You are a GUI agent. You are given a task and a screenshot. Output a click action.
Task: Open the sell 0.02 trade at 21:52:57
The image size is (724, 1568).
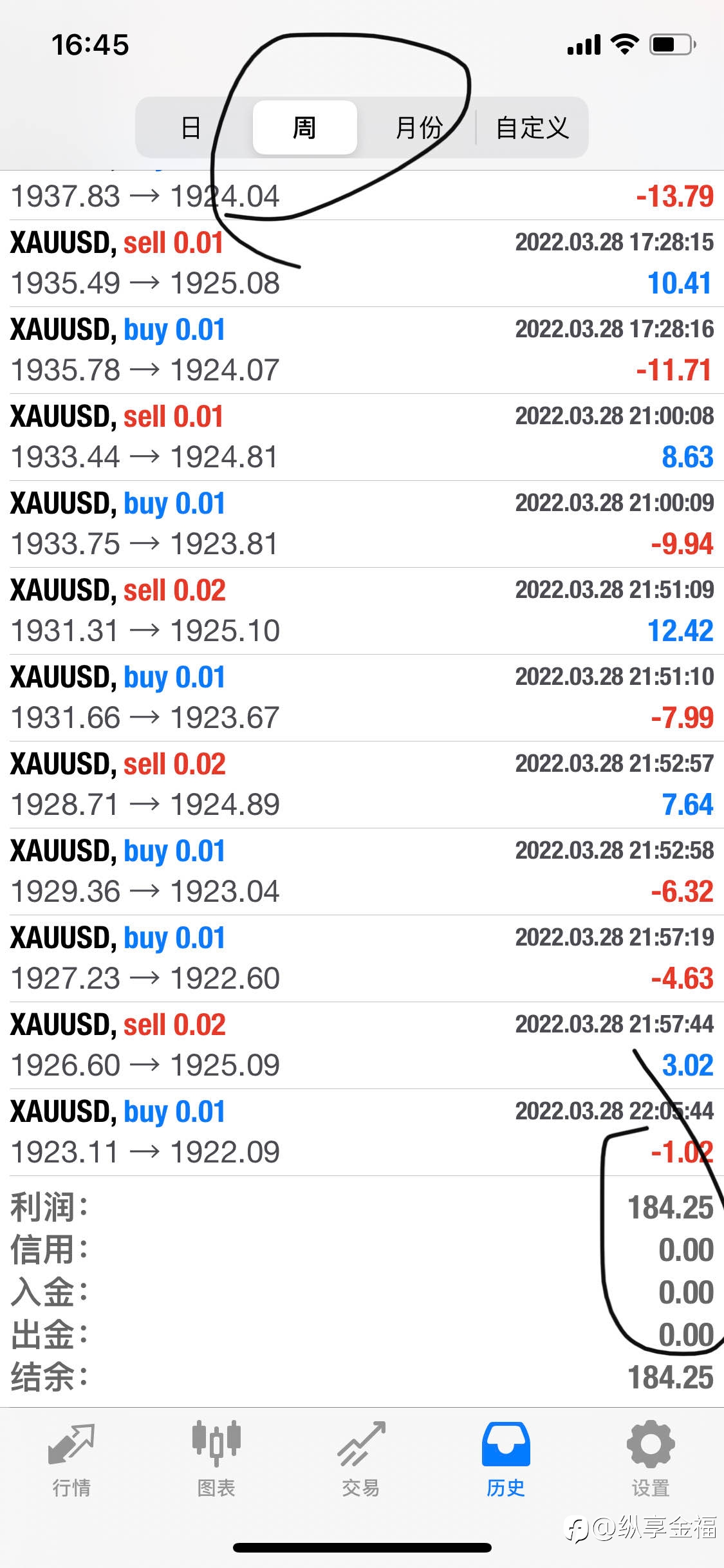[362, 785]
